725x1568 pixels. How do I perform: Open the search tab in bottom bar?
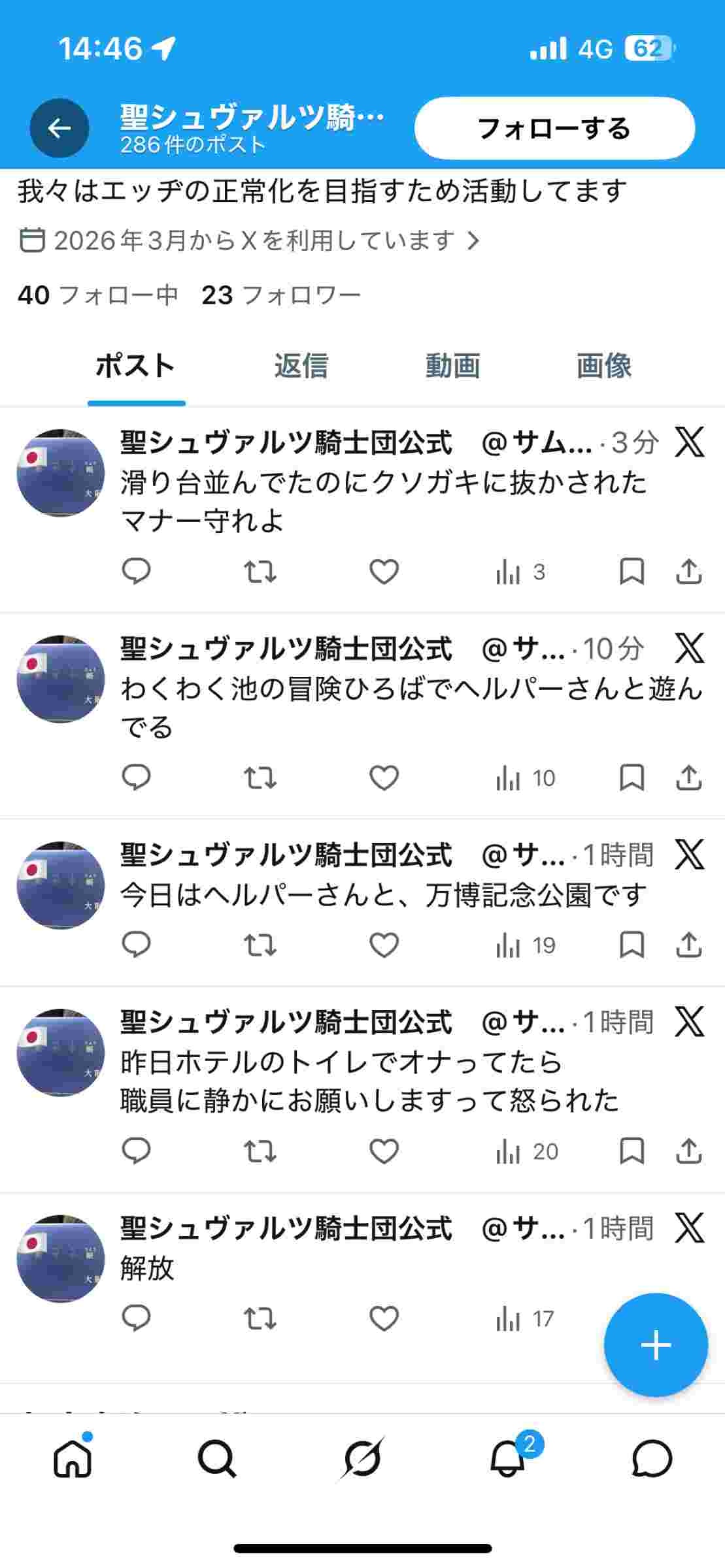(217, 1459)
